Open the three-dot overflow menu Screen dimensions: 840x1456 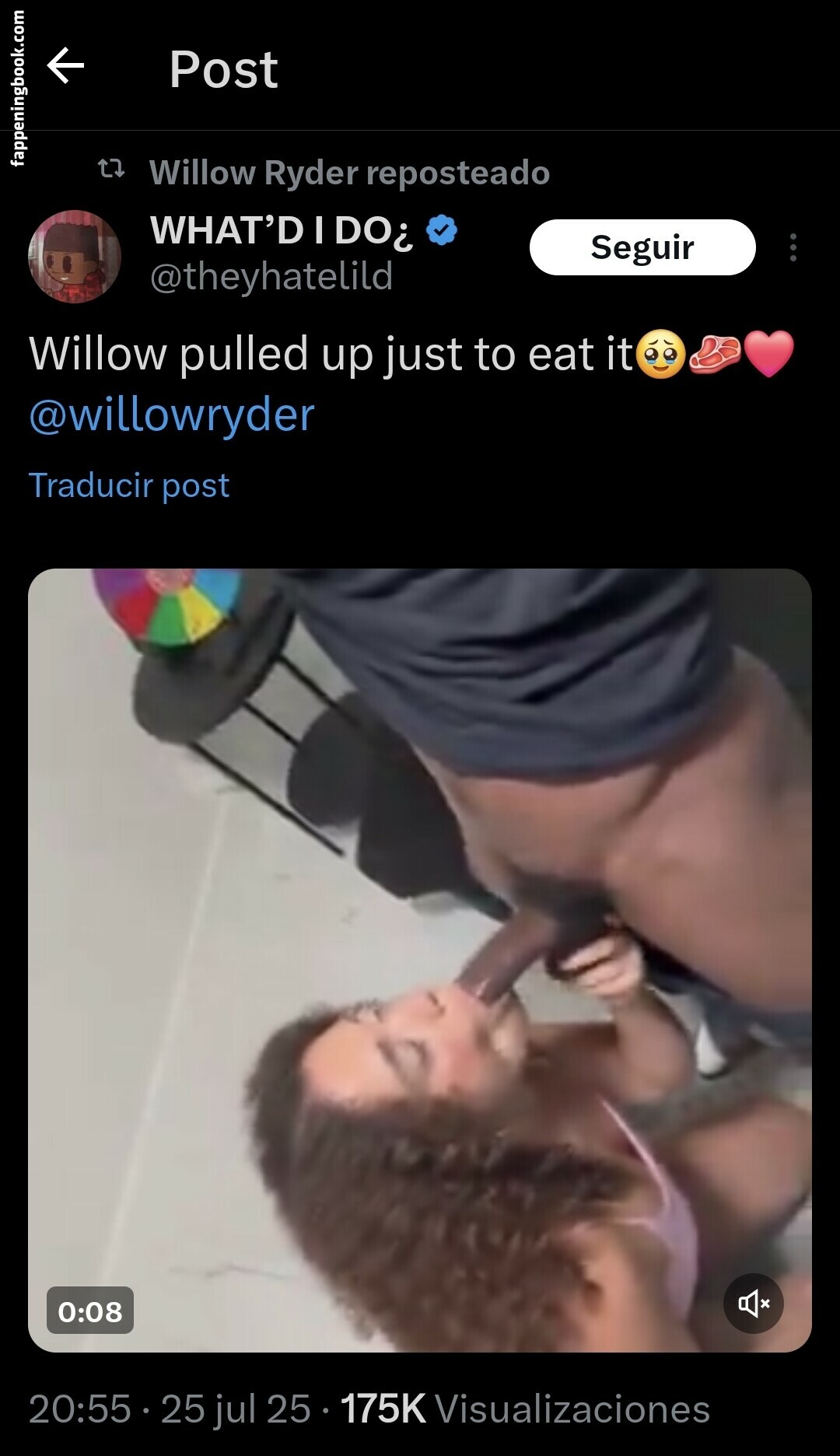(793, 247)
